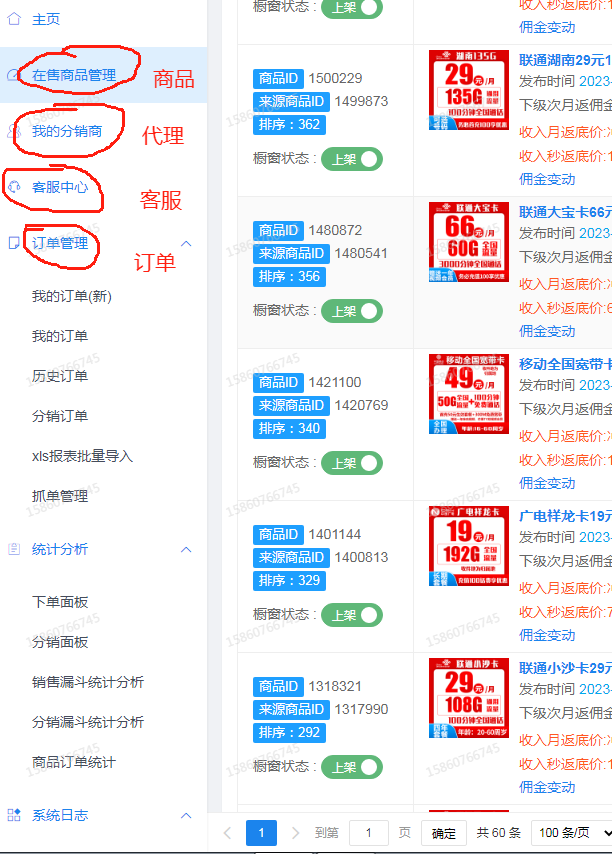
Task: Open 历史订单 submenu
Action: point(59,376)
